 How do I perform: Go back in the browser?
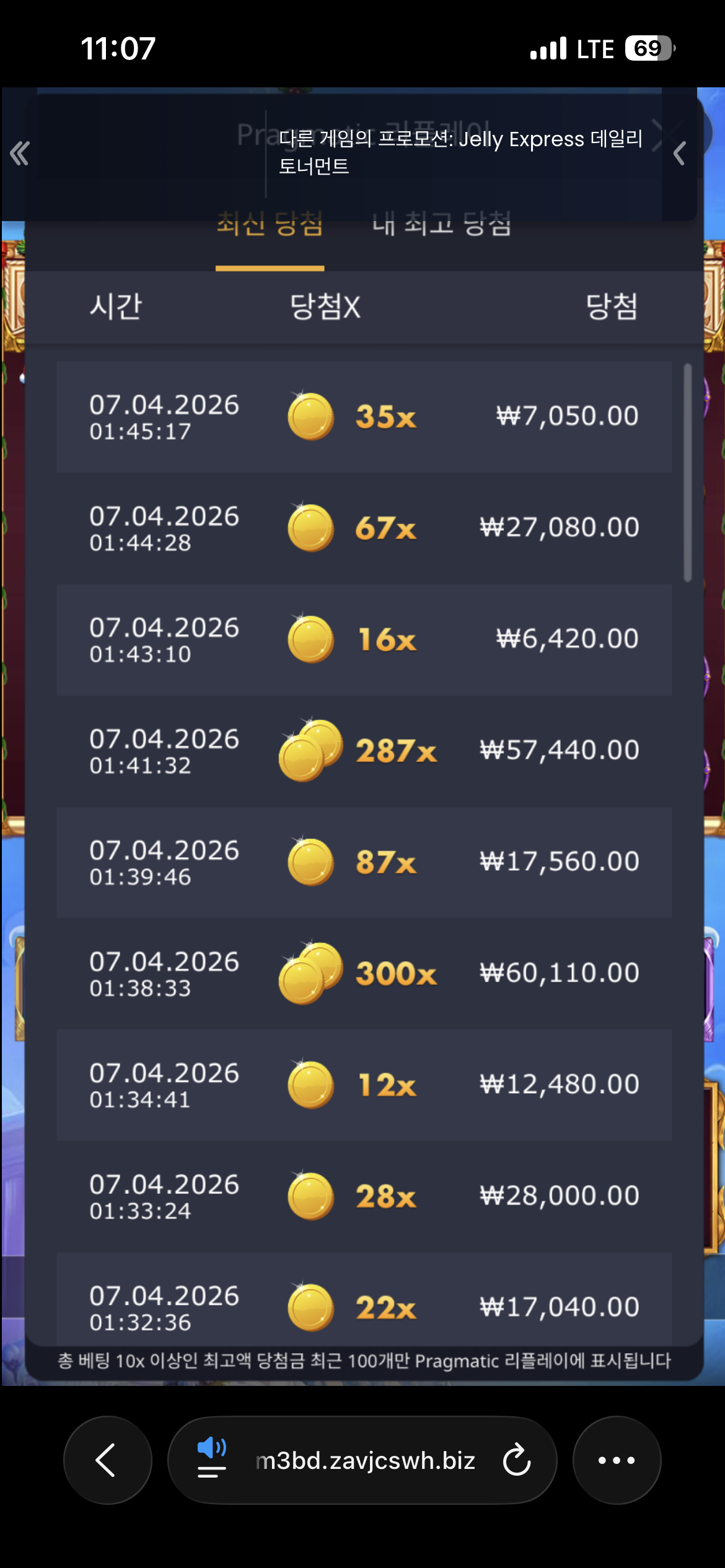coord(107,1460)
